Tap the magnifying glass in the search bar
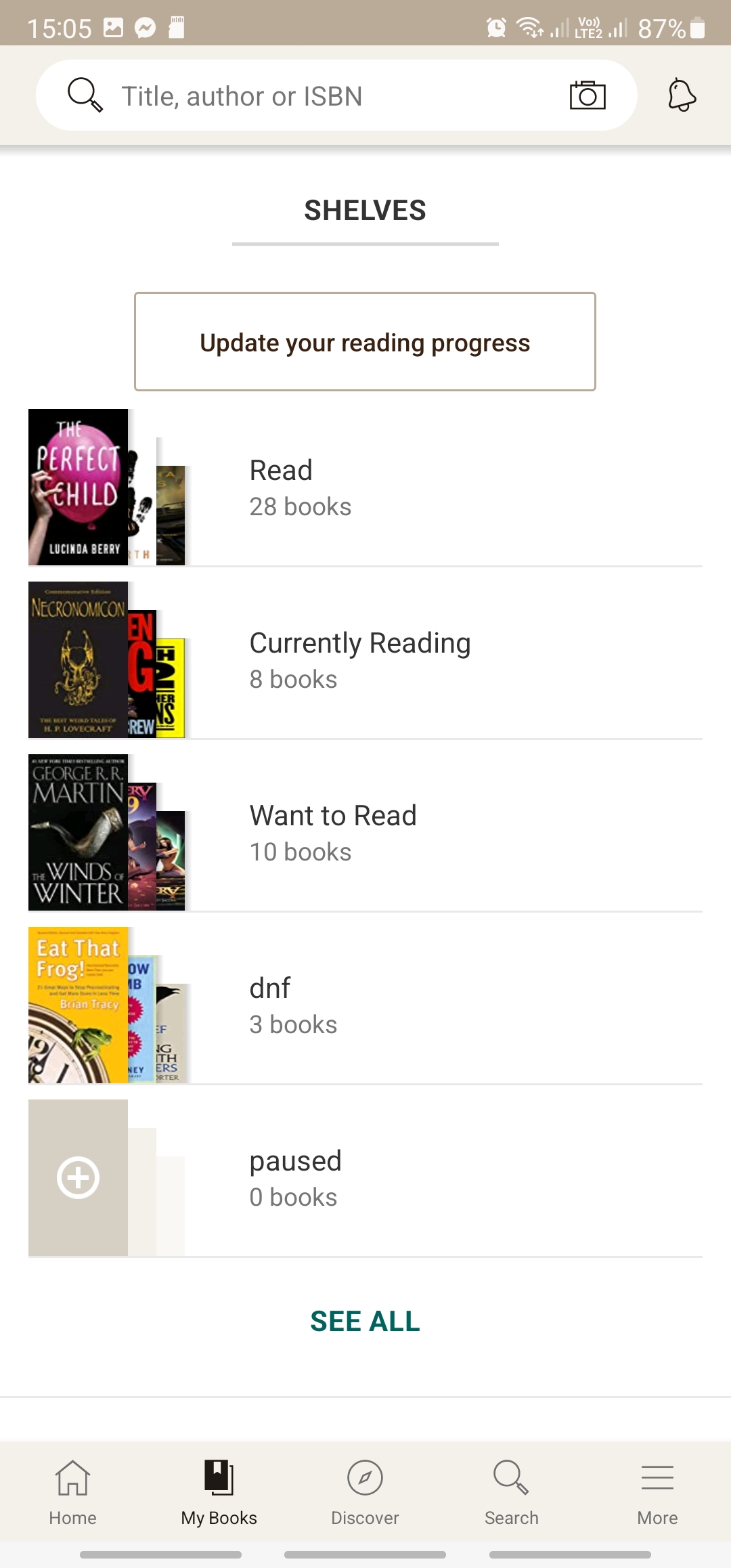 coord(84,94)
